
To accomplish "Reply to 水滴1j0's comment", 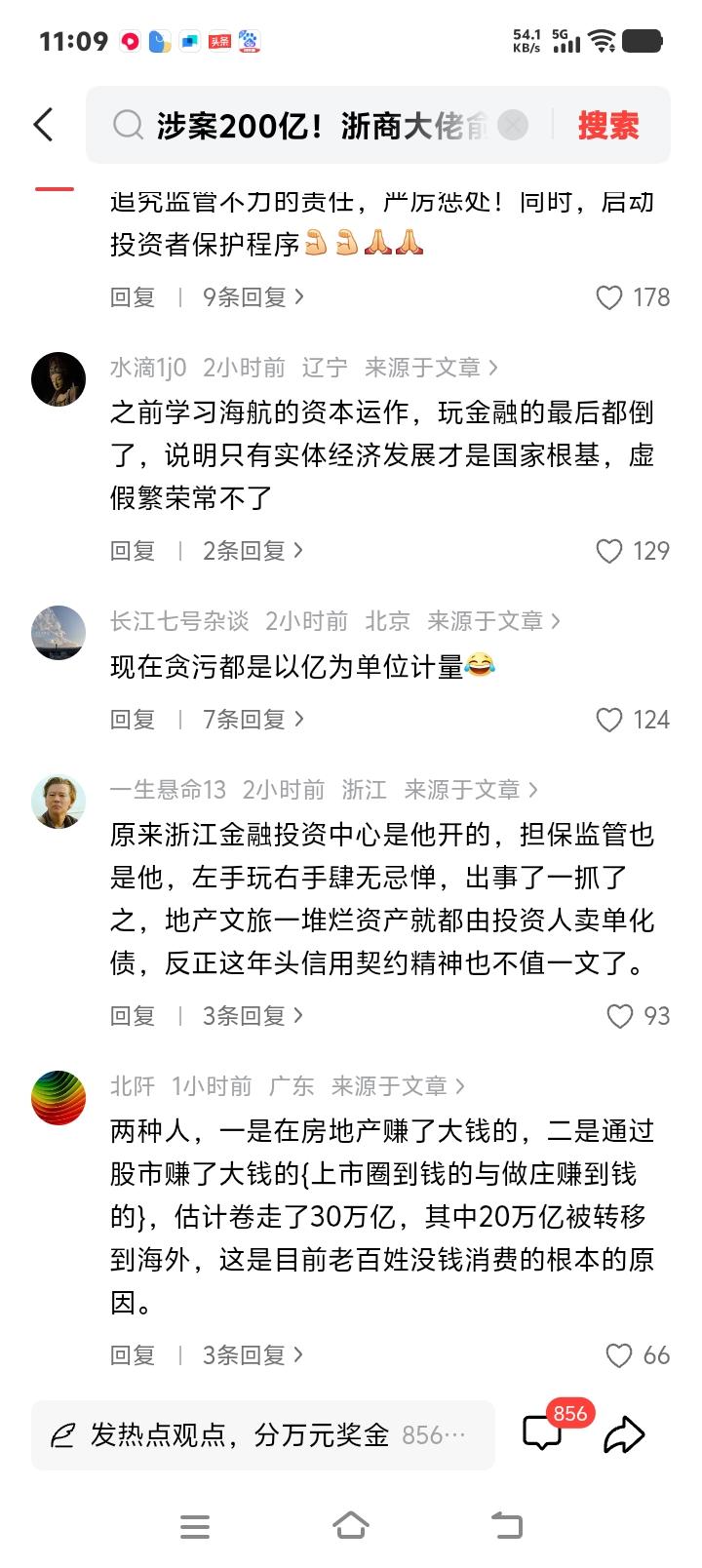I will point(133,551).
